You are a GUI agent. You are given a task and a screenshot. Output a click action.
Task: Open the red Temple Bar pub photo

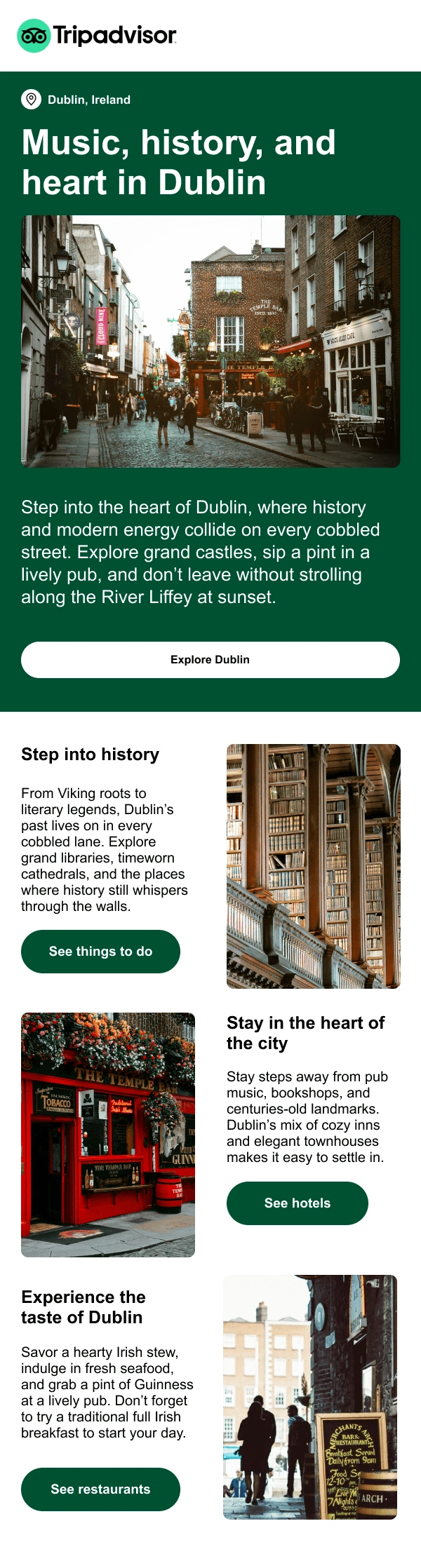pos(108,1134)
